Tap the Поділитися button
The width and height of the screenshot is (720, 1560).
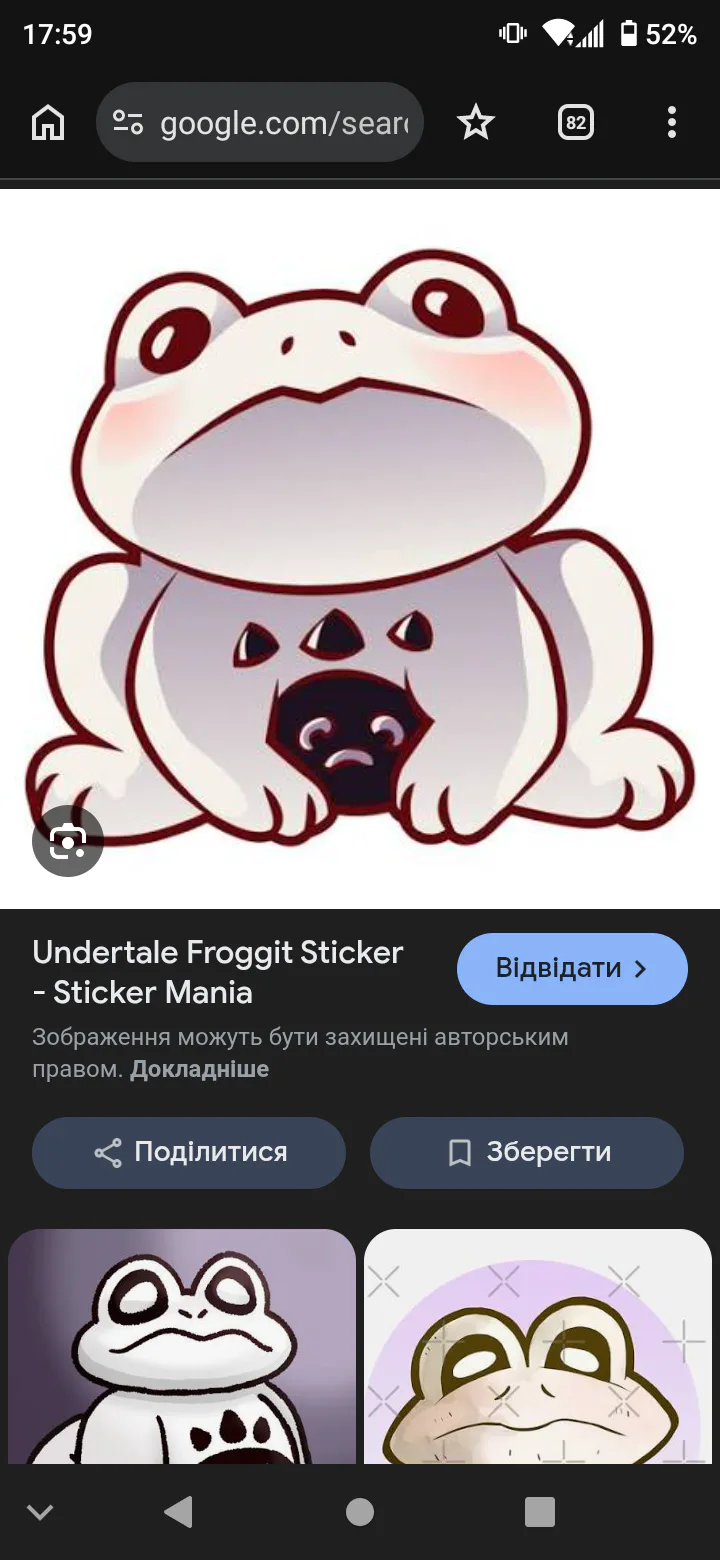tap(189, 1152)
